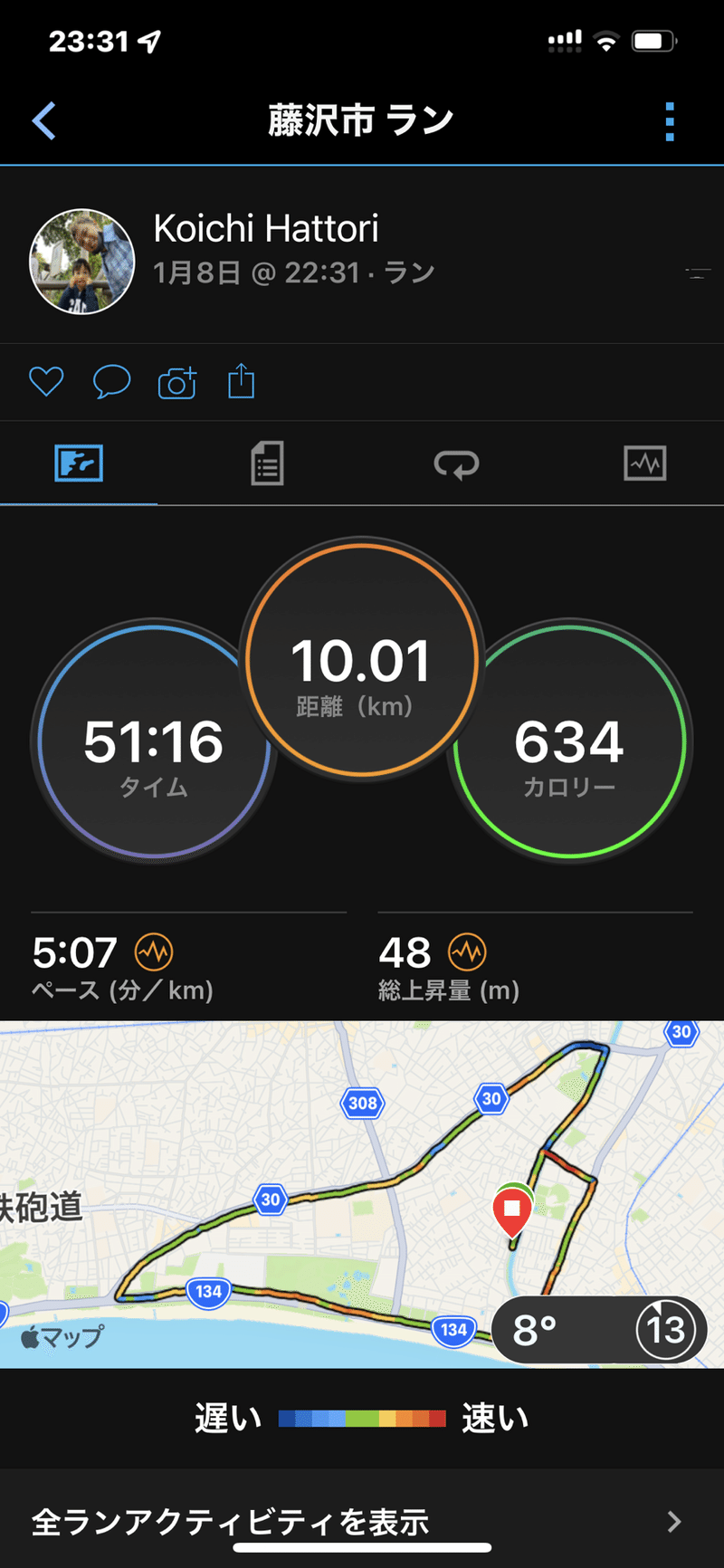The image size is (724, 1568).
Task: Go back from the 藤沢市 ラン activity screen
Action: pos(43,120)
